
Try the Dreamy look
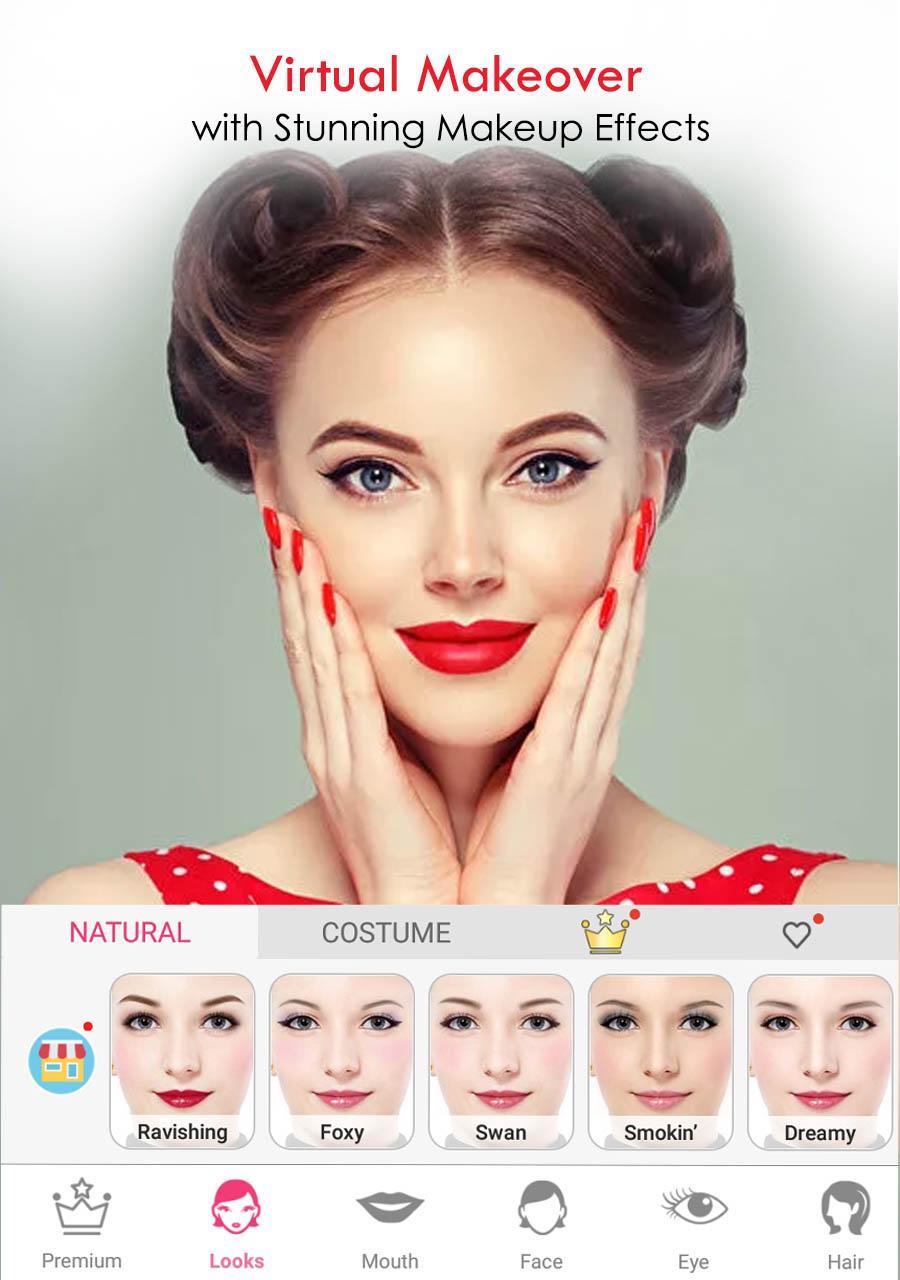(819, 1061)
